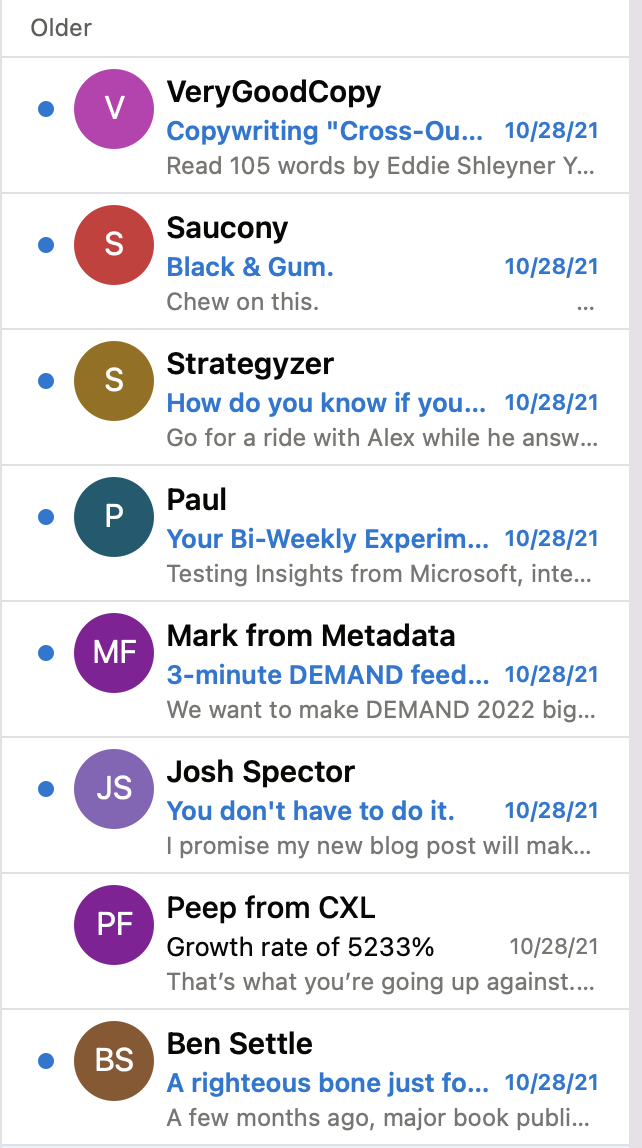Open Peep from CXL's growth rate email
642x1148 pixels.
point(315,942)
